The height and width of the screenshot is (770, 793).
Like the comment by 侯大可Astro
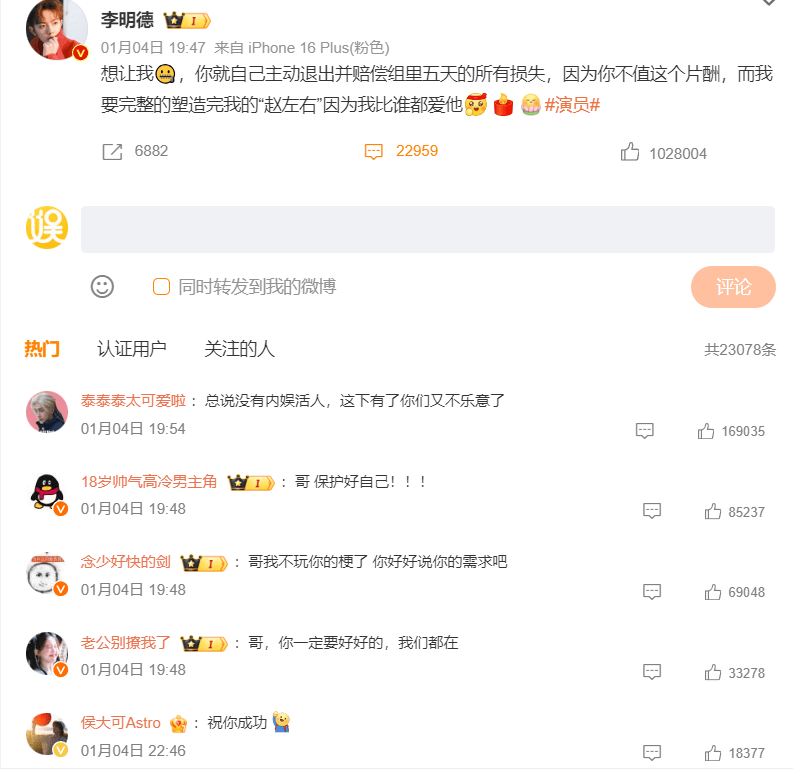point(713,752)
